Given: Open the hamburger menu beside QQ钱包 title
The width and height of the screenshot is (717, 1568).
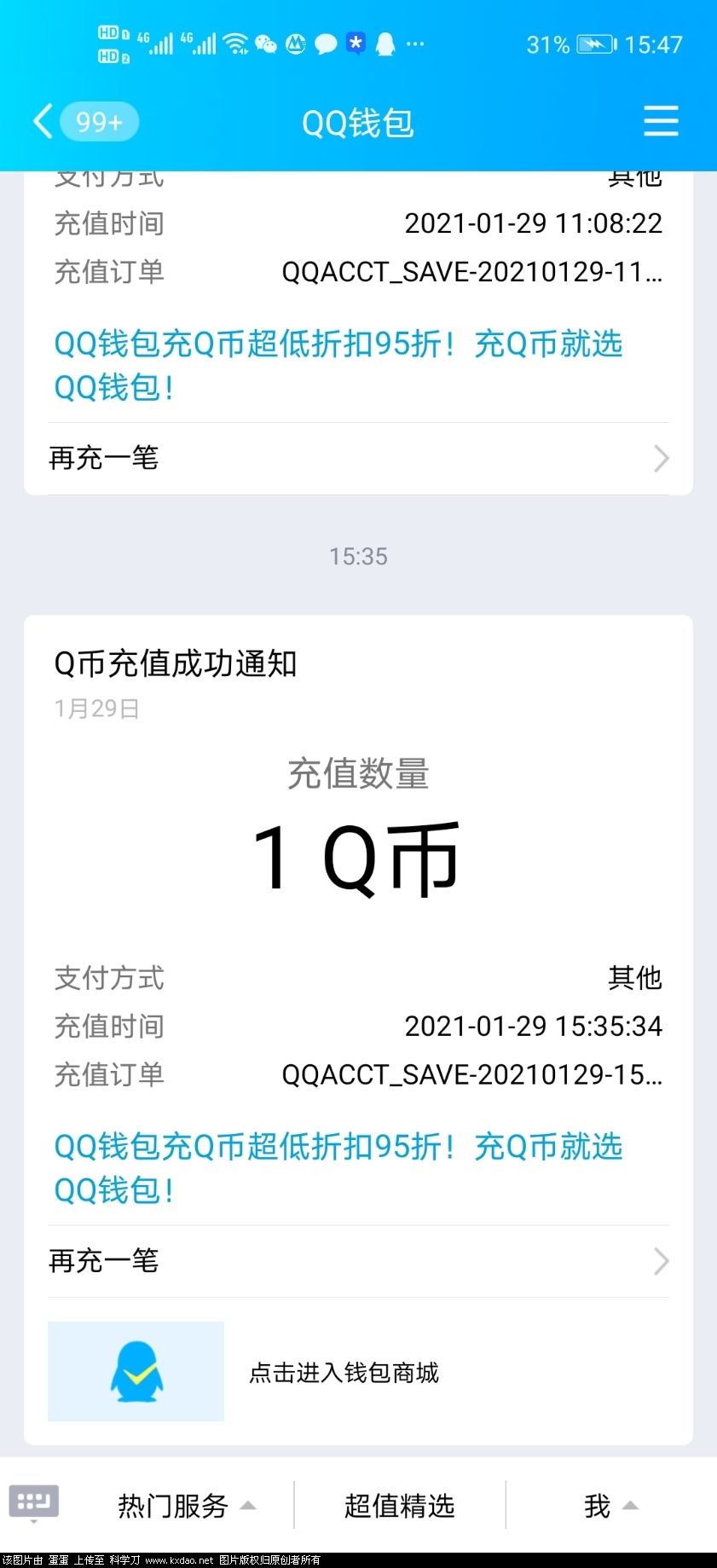Looking at the screenshot, I should 661,122.
